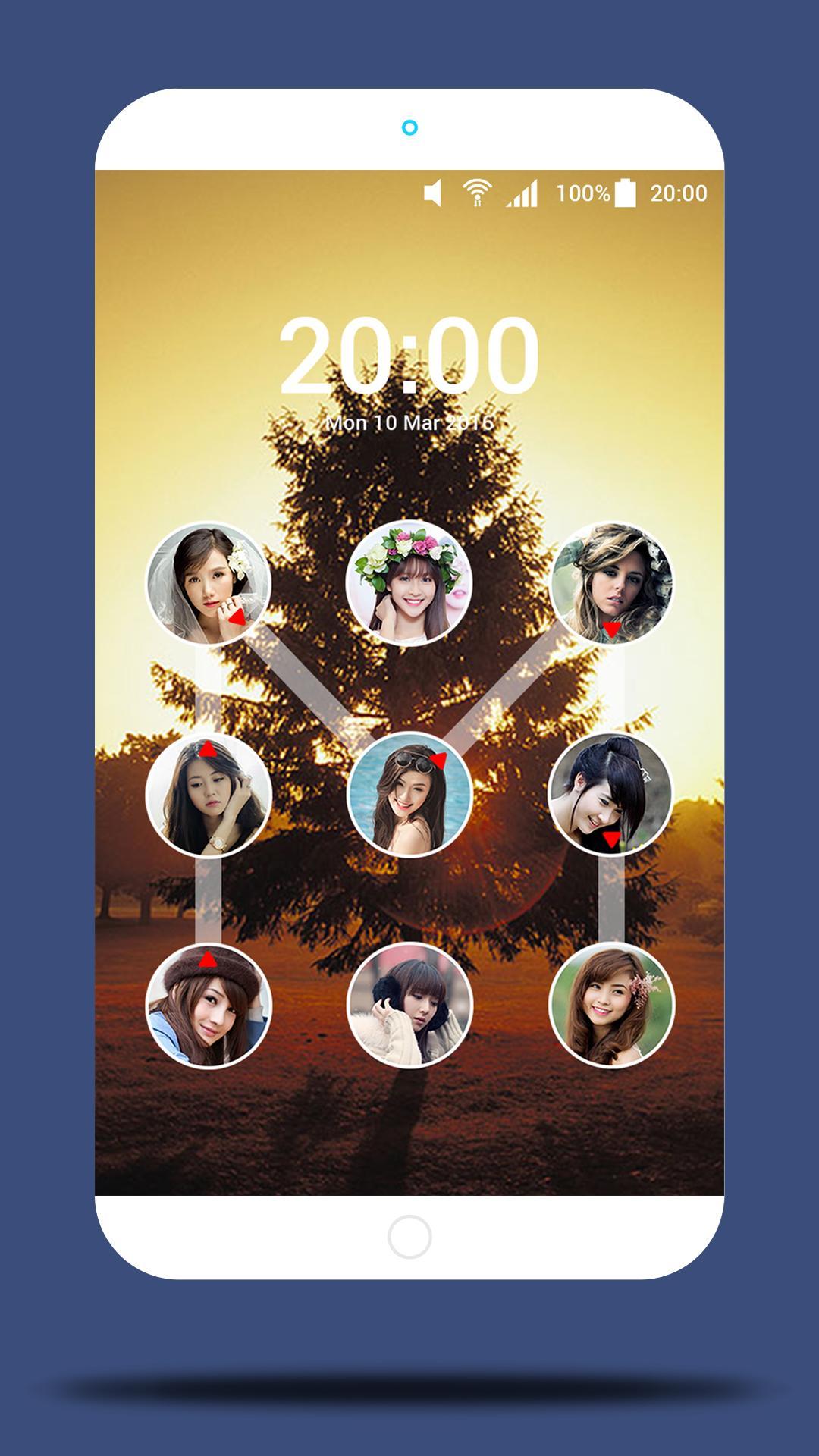The width and height of the screenshot is (819, 1456).
Task: Click the 100% battery percentage indicator
Action: click(582, 193)
